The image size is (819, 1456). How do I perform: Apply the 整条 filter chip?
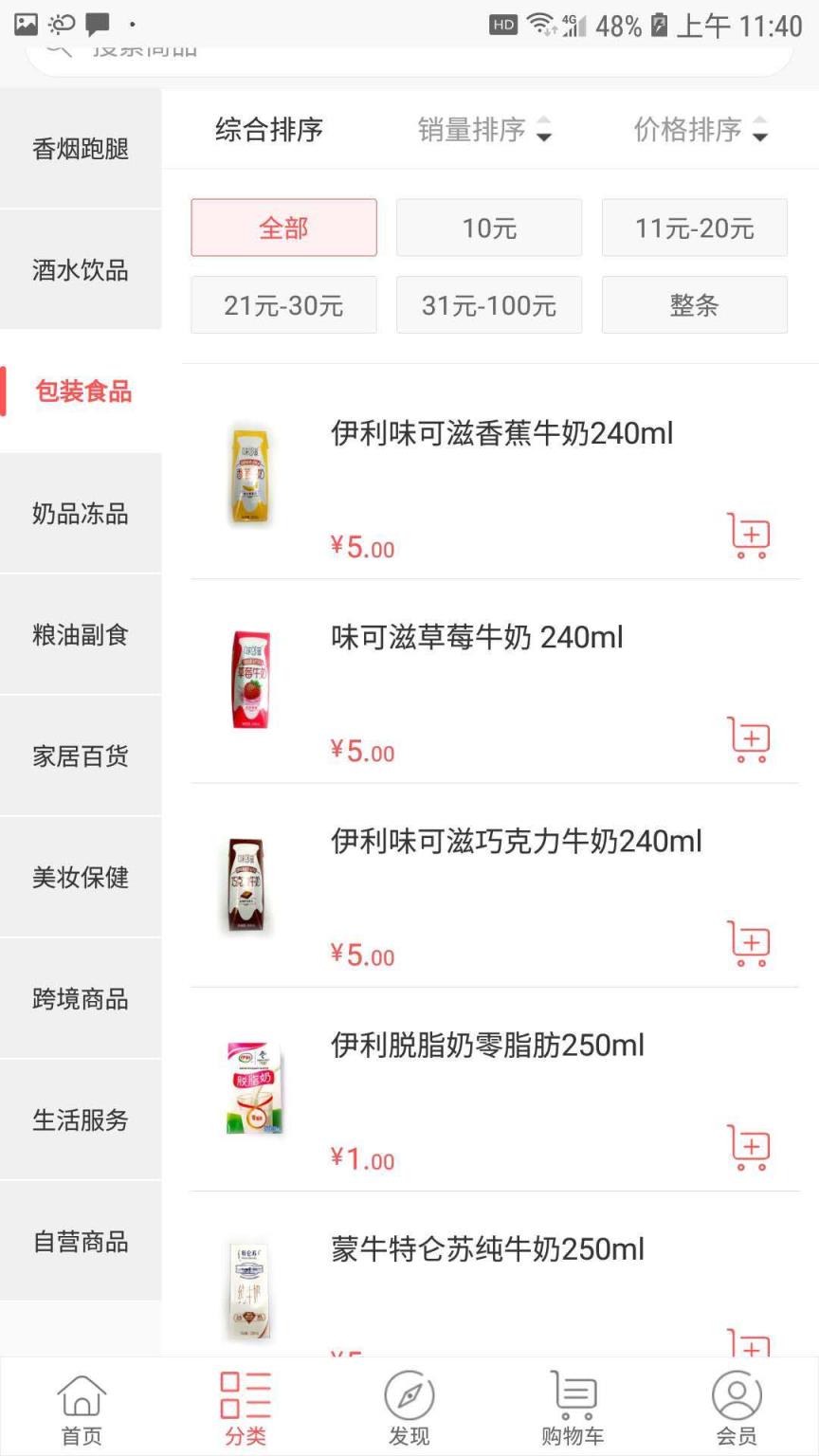(694, 305)
